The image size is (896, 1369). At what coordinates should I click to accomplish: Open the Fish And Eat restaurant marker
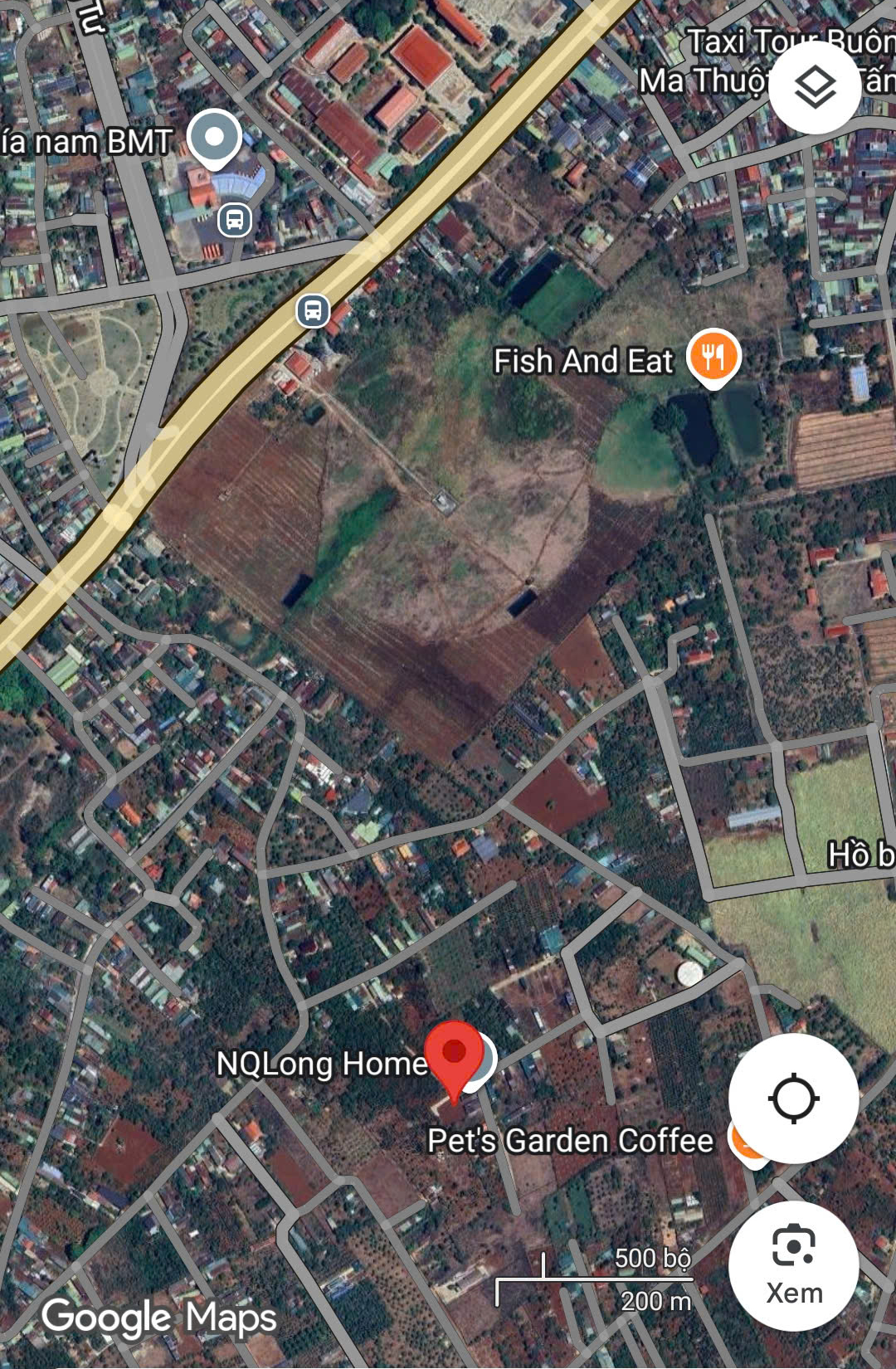713,358
